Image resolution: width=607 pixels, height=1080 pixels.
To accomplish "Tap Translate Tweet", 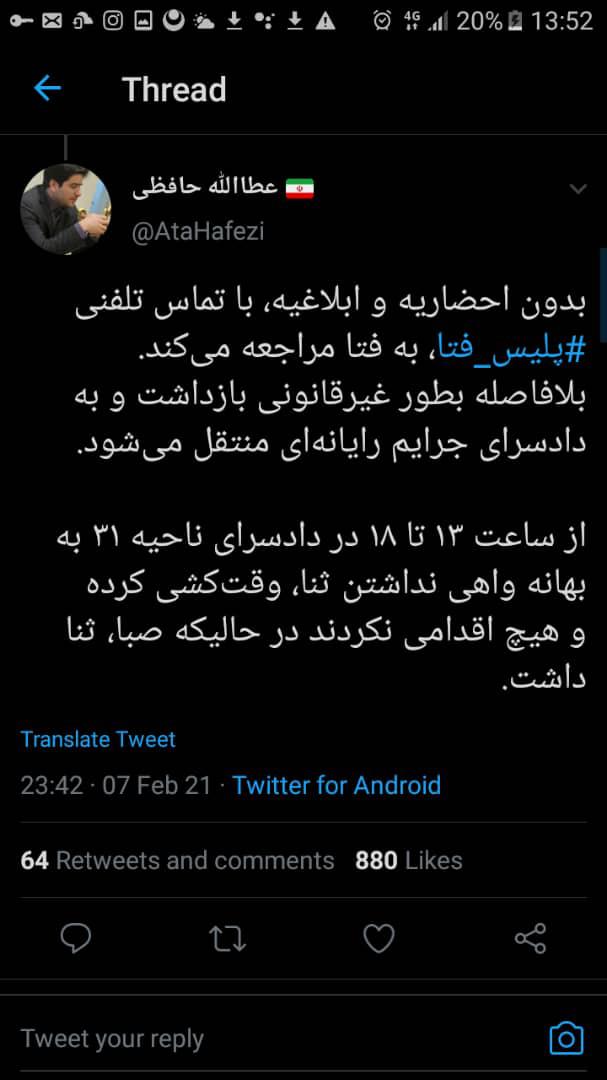I will (x=98, y=739).
